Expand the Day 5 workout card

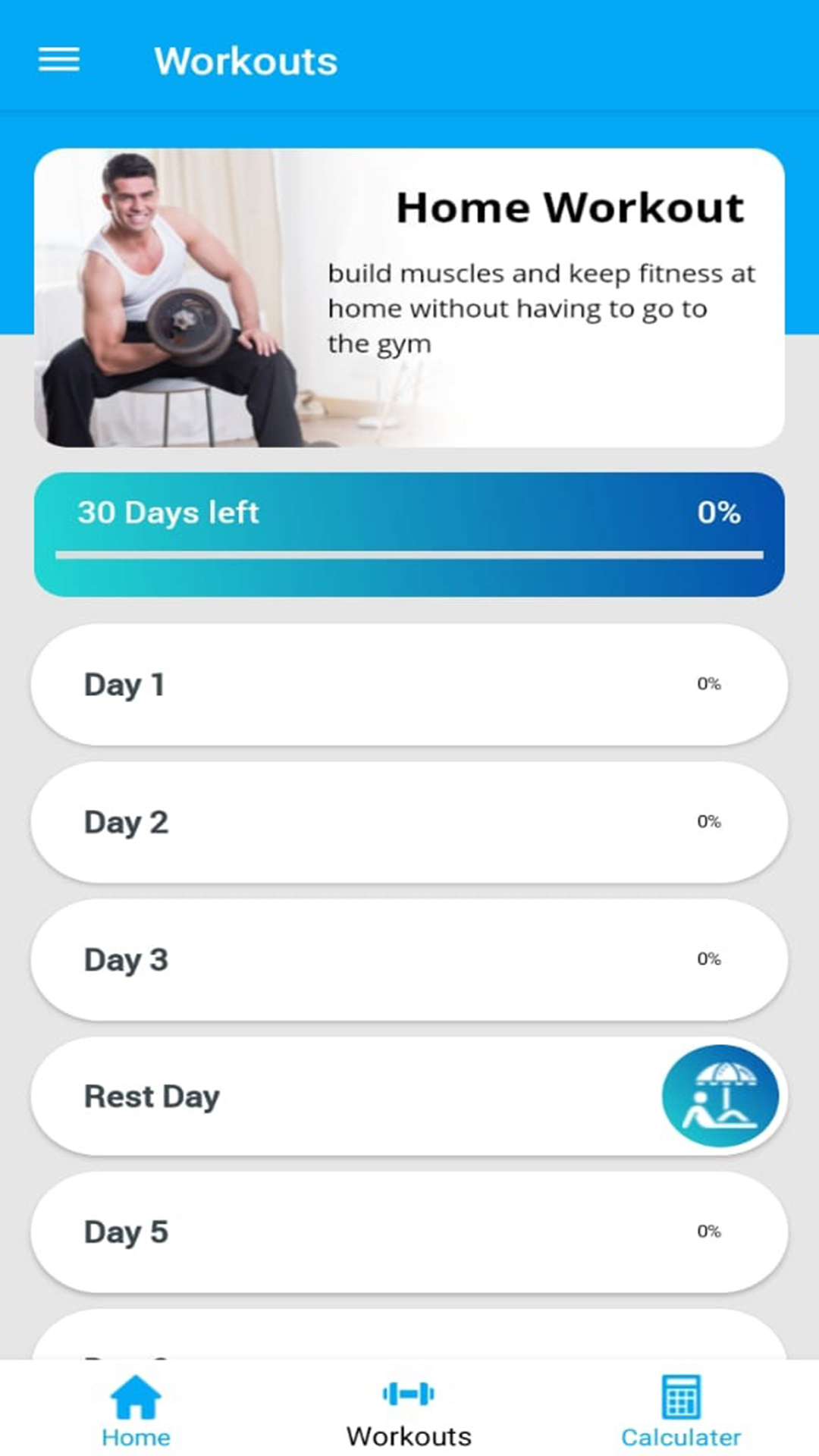(x=409, y=1233)
